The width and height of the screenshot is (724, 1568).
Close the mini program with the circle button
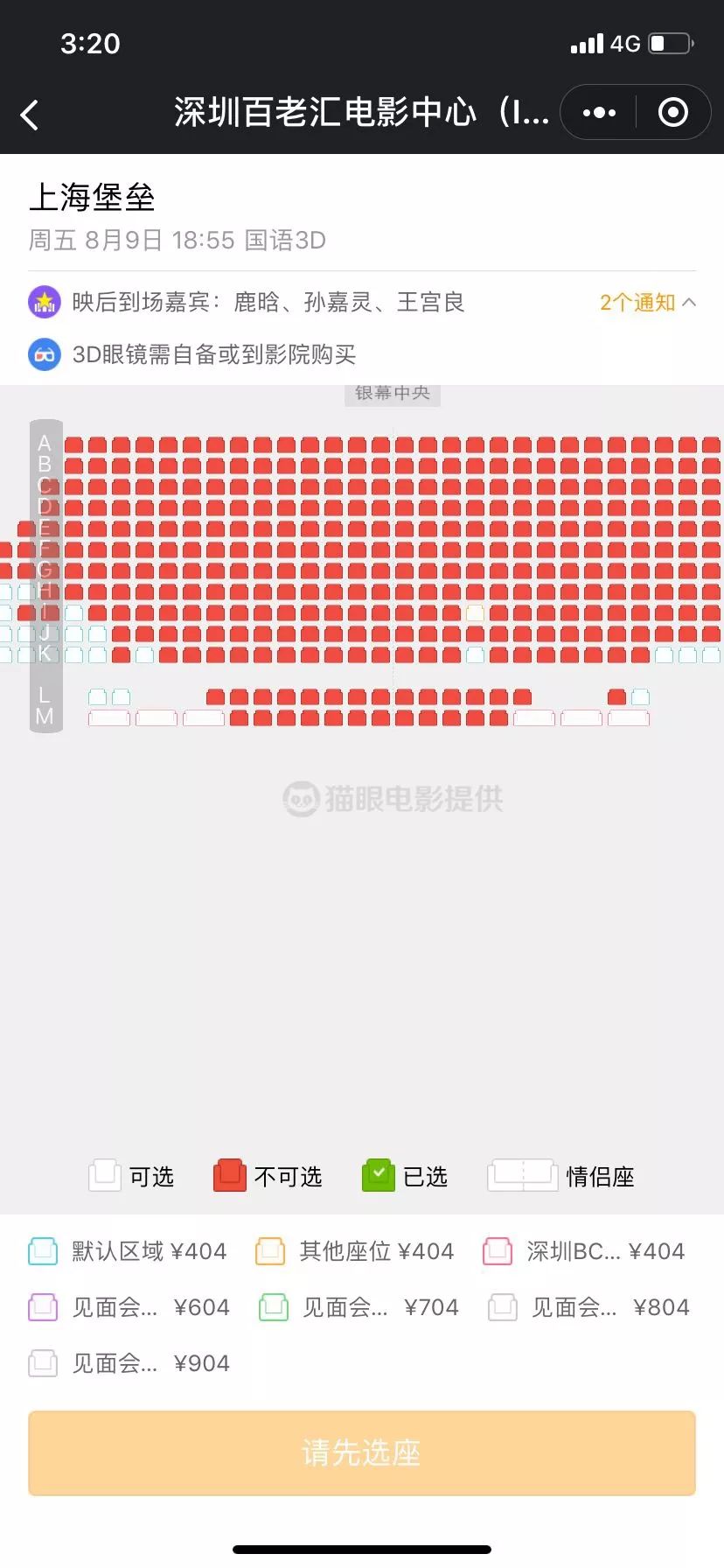[x=672, y=113]
